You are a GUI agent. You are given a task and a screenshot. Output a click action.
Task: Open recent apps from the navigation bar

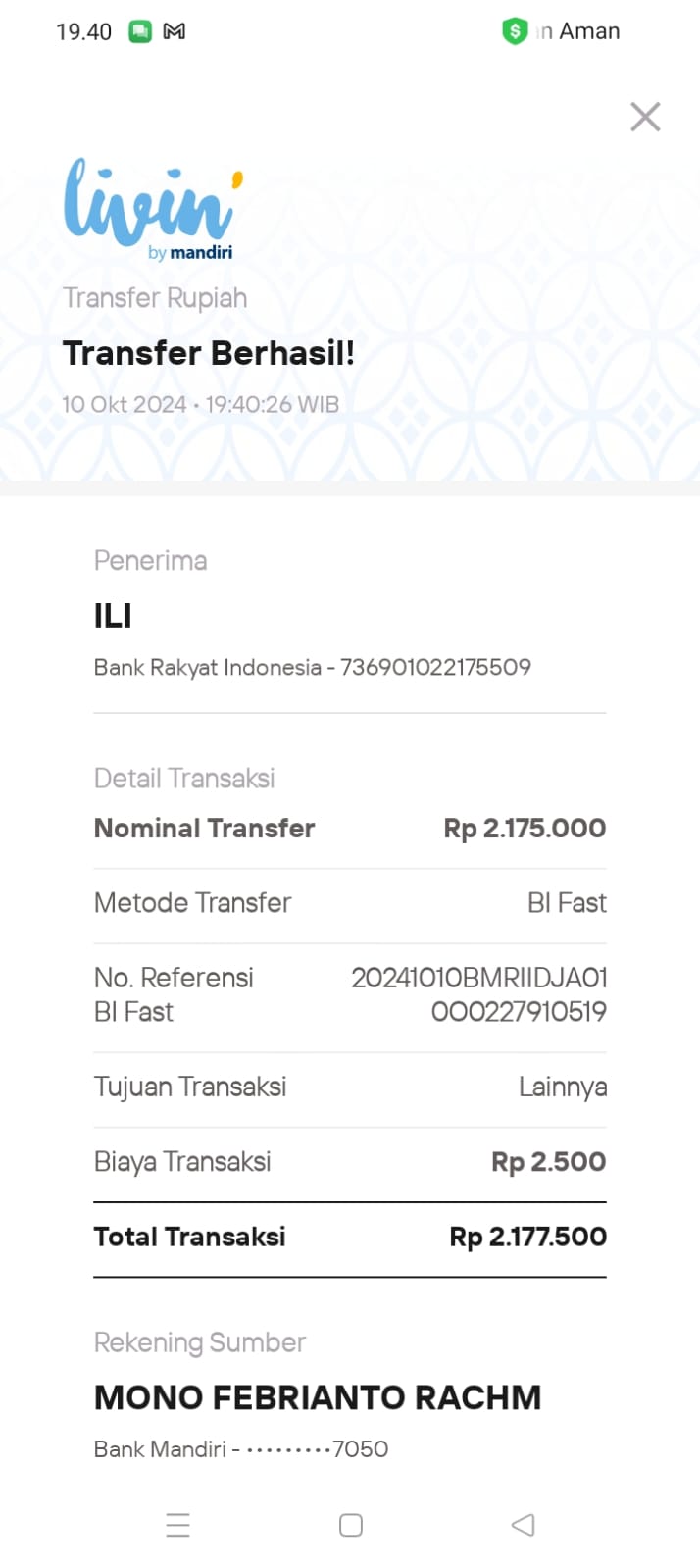(177, 1525)
